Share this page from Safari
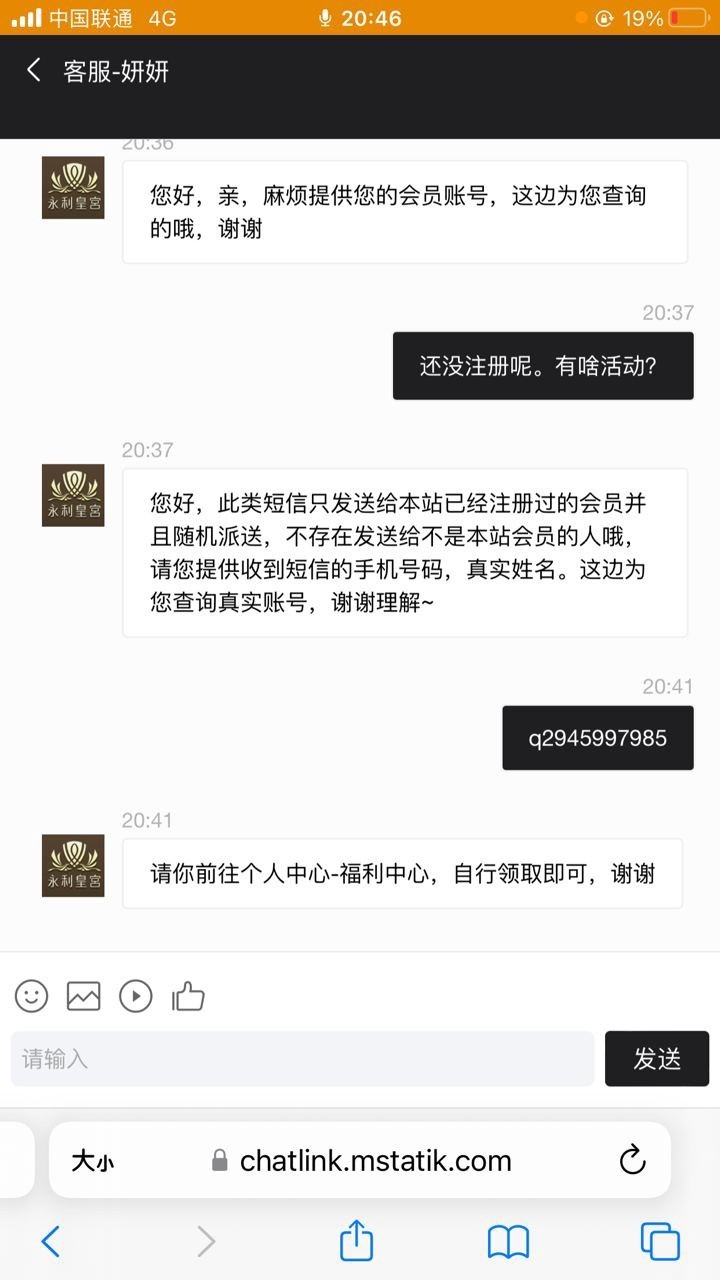Screen dimensions: 720x1280 point(356,1242)
